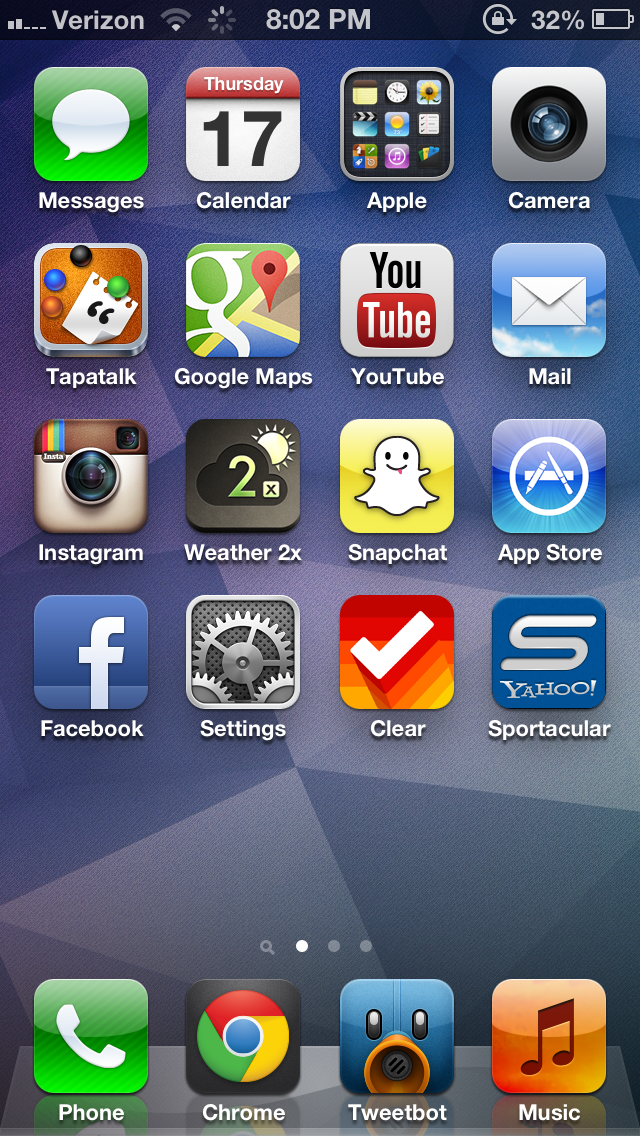Open the App Store
This screenshot has width=640, height=1136.
(x=549, y=476)
